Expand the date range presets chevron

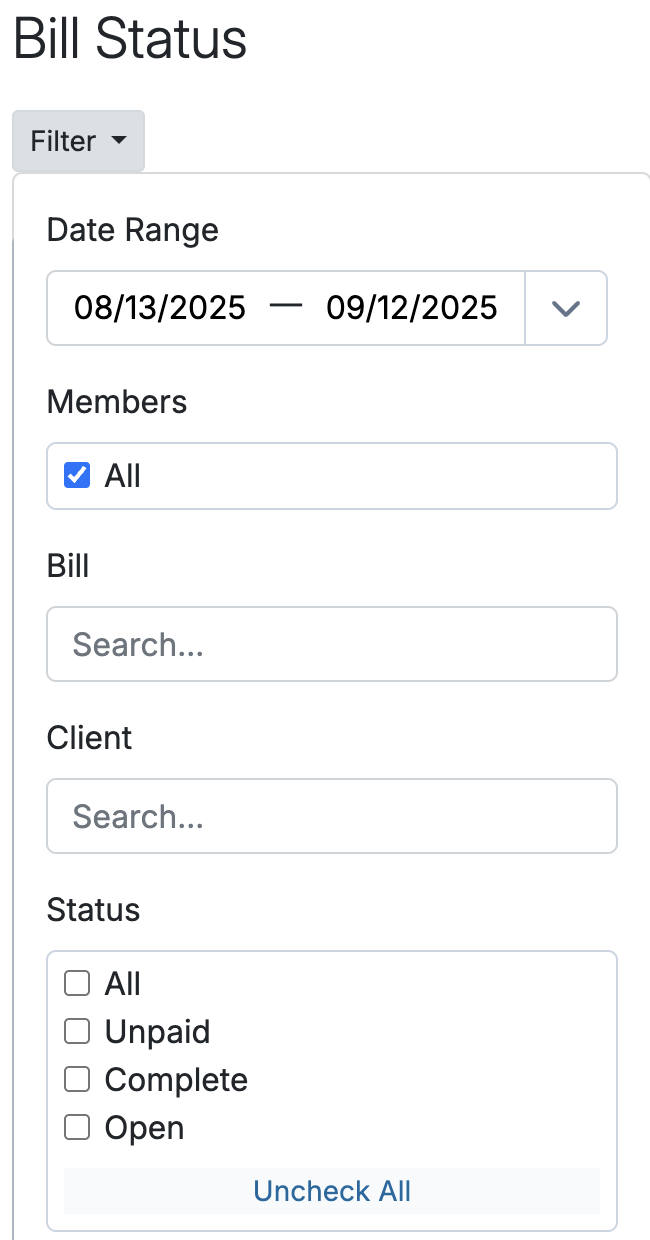[x=566, y=308]
